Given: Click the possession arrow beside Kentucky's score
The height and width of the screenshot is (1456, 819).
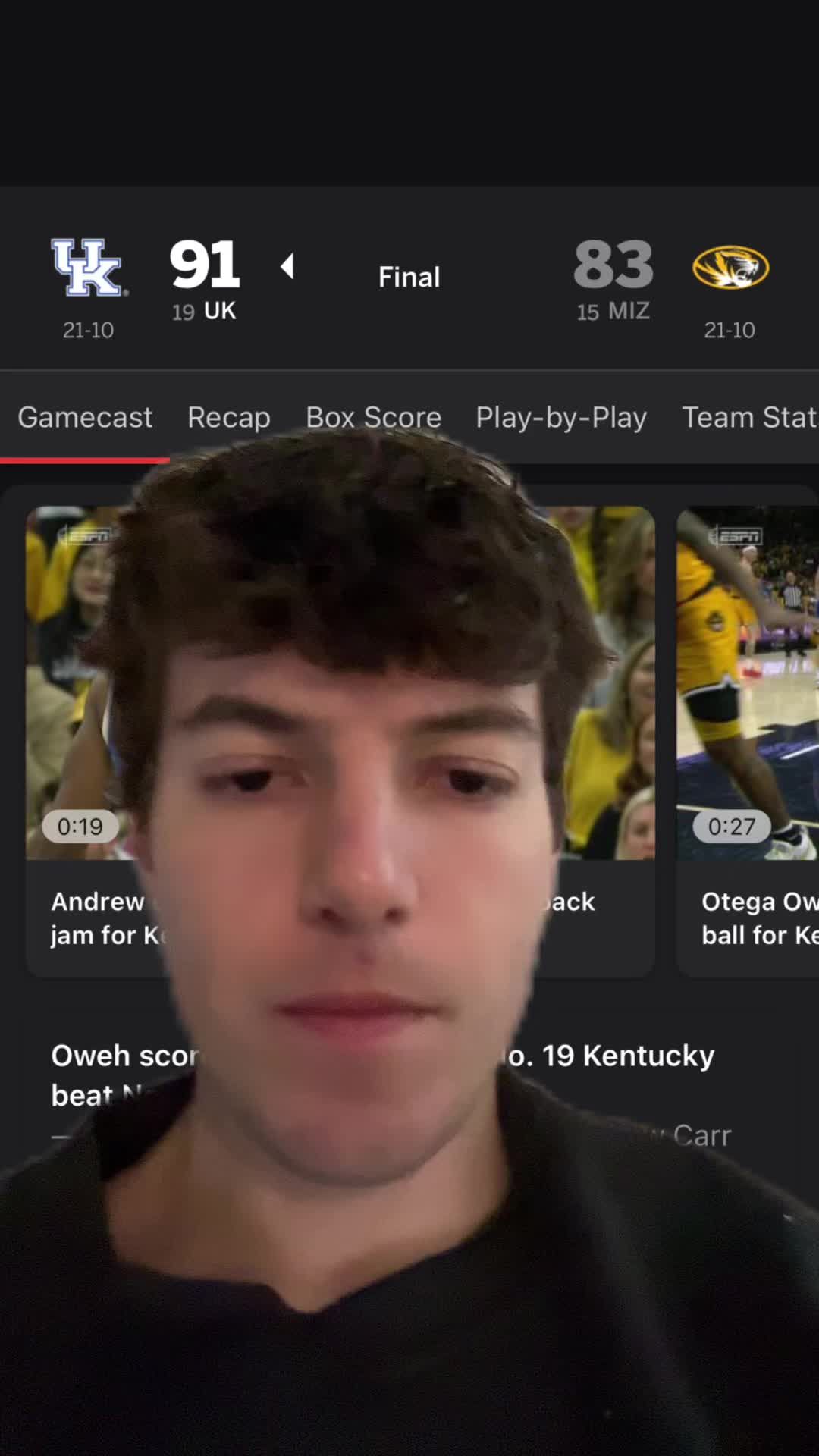Looking at the screenshot, I should (x=288, y=266).
